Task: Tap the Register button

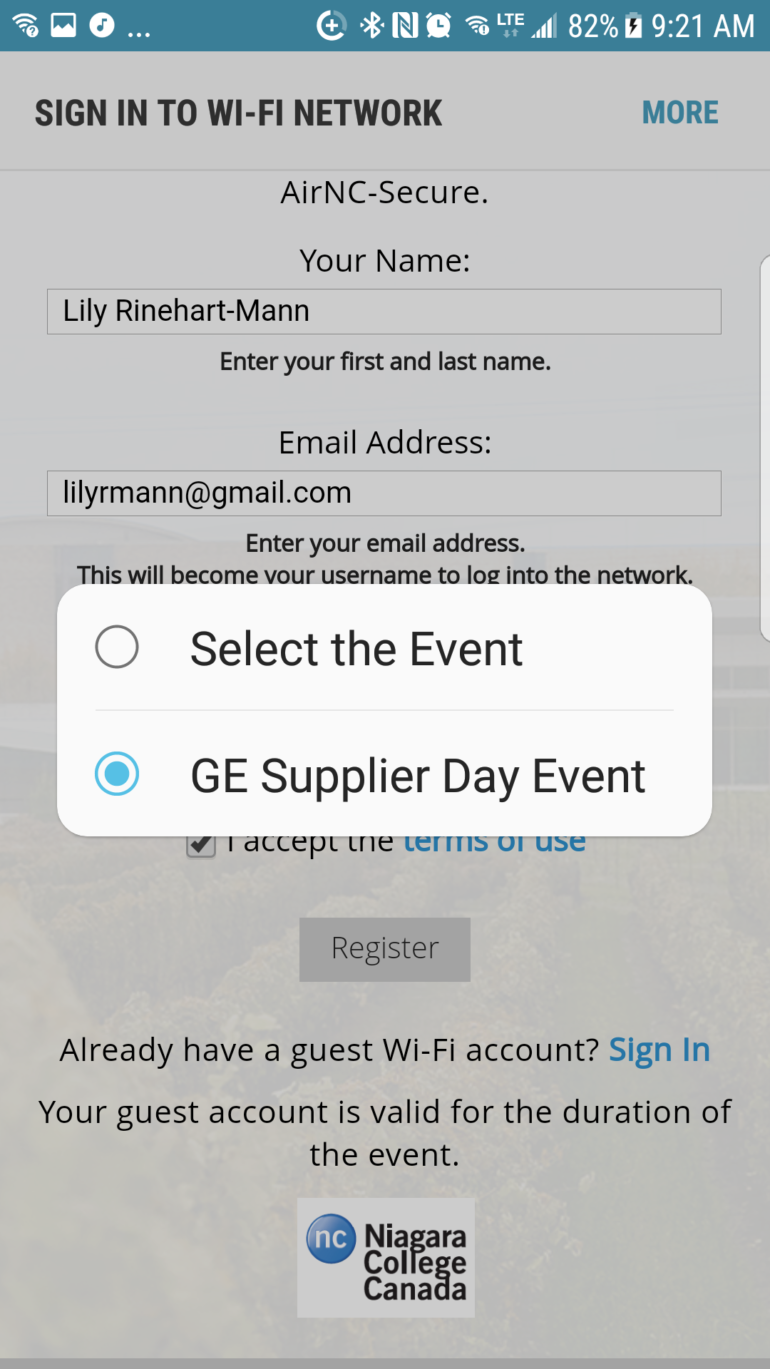Action: click(385, 948)
